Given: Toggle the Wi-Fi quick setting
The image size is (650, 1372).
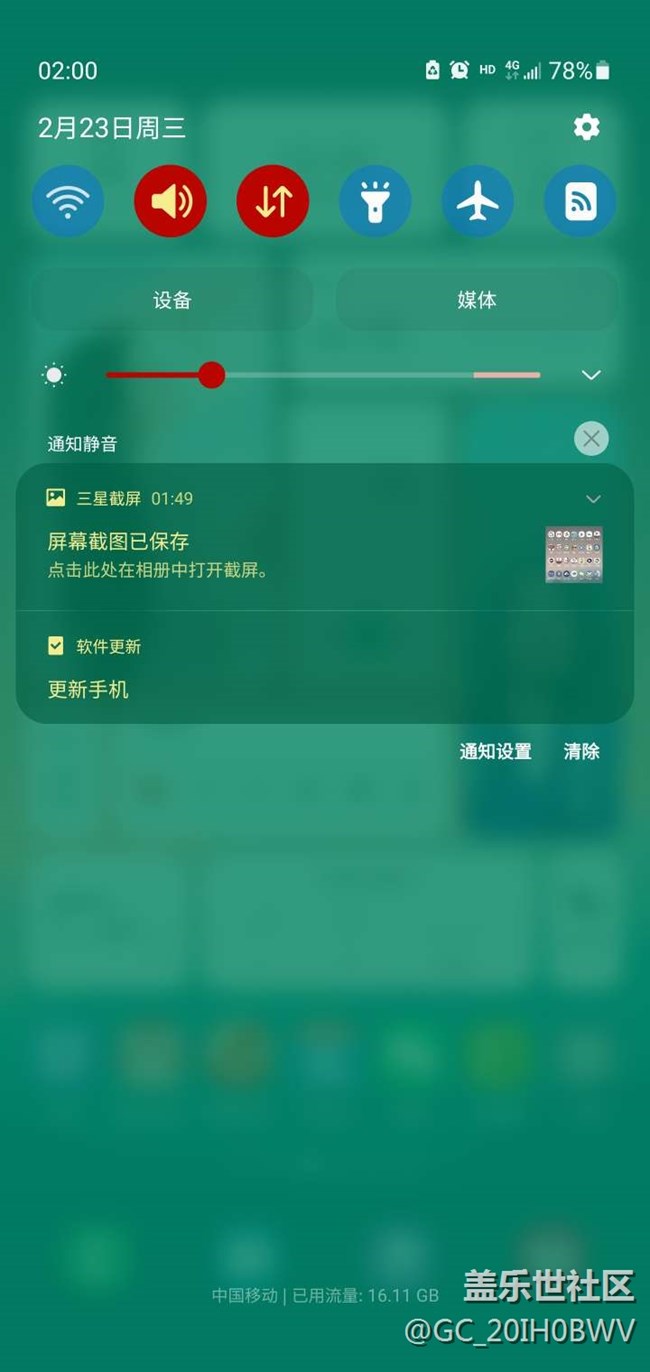Looking at the screenshot, I should (x=68, y=201).
